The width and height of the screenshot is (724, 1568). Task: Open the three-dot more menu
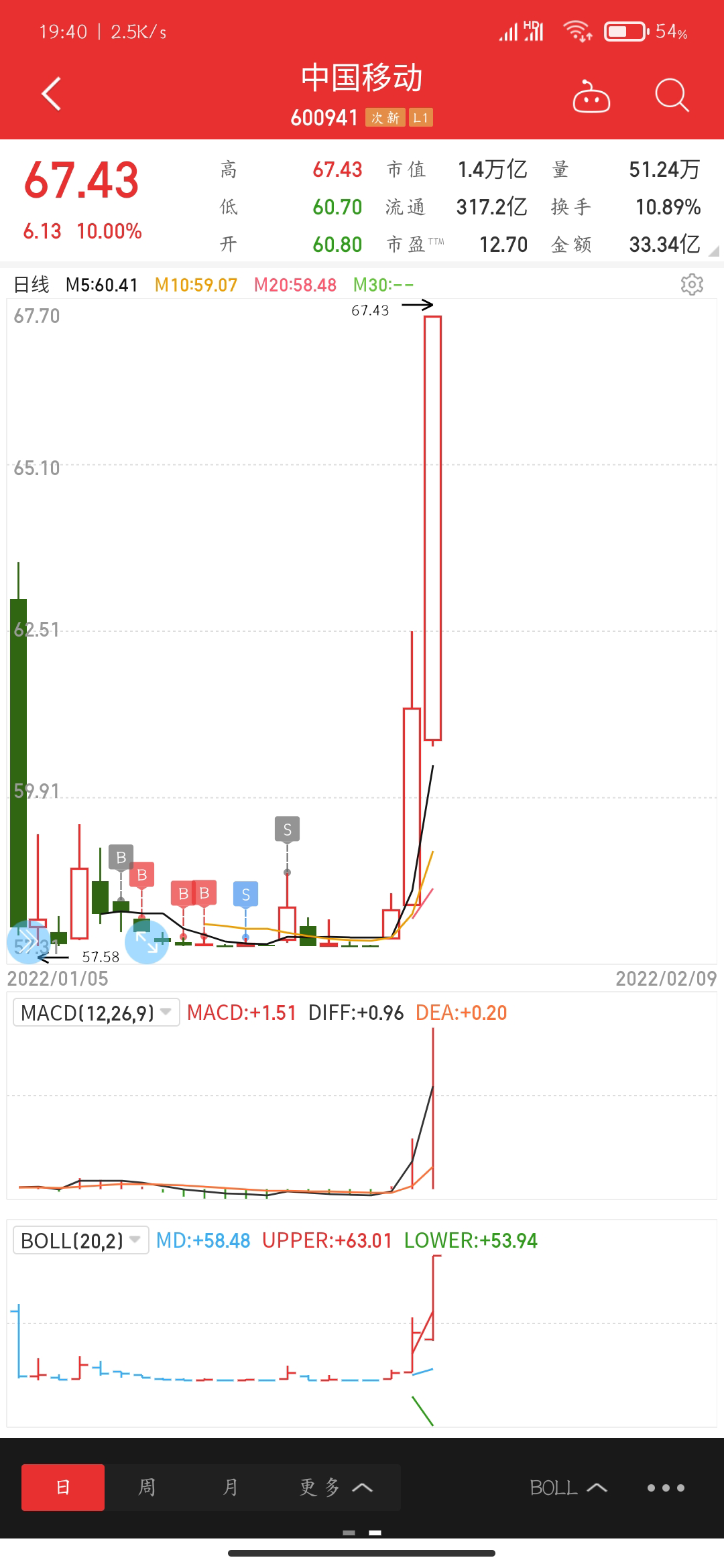[666, 1487]
